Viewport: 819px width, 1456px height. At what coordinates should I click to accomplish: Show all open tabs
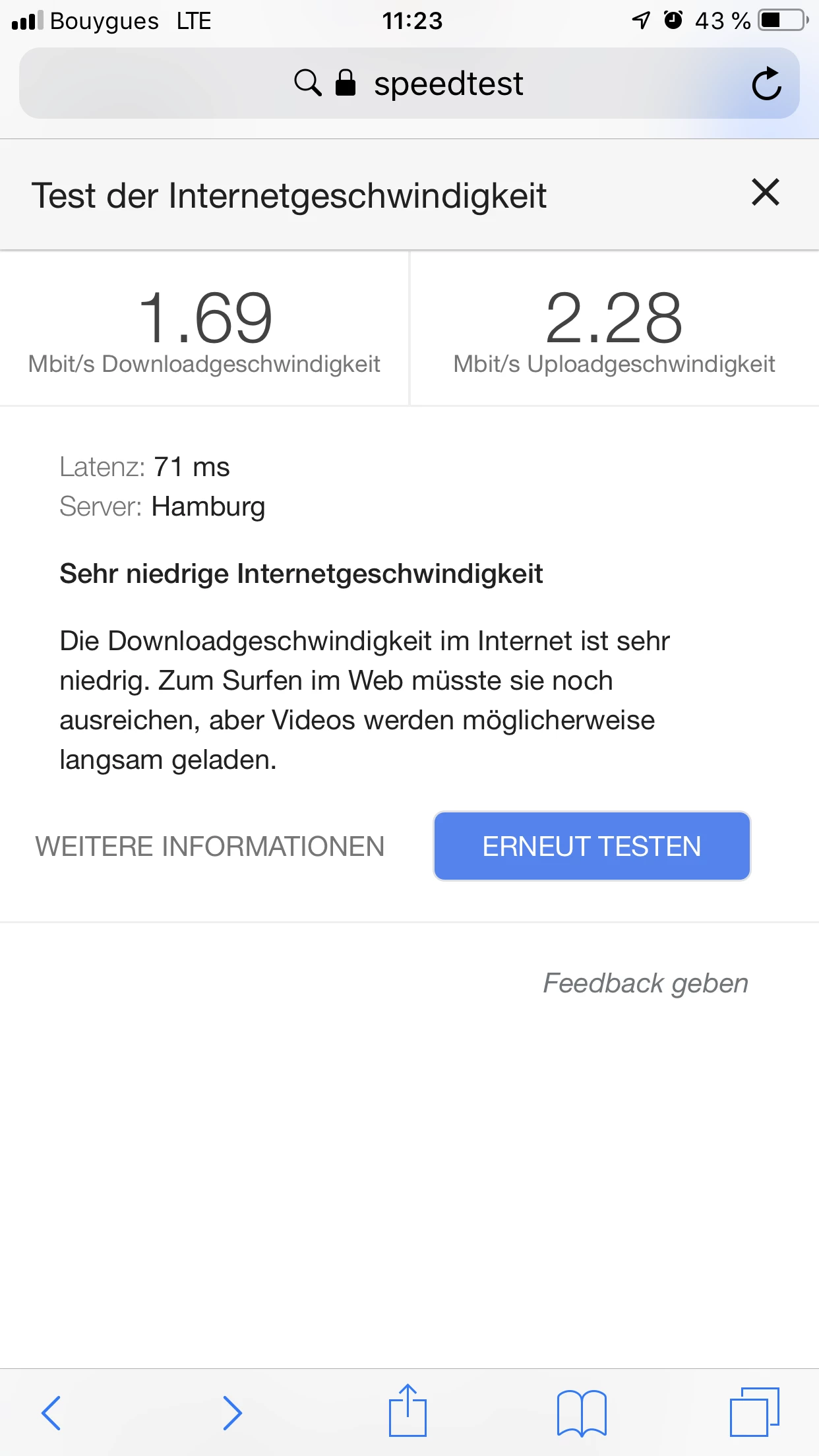tap(754, 1412)
